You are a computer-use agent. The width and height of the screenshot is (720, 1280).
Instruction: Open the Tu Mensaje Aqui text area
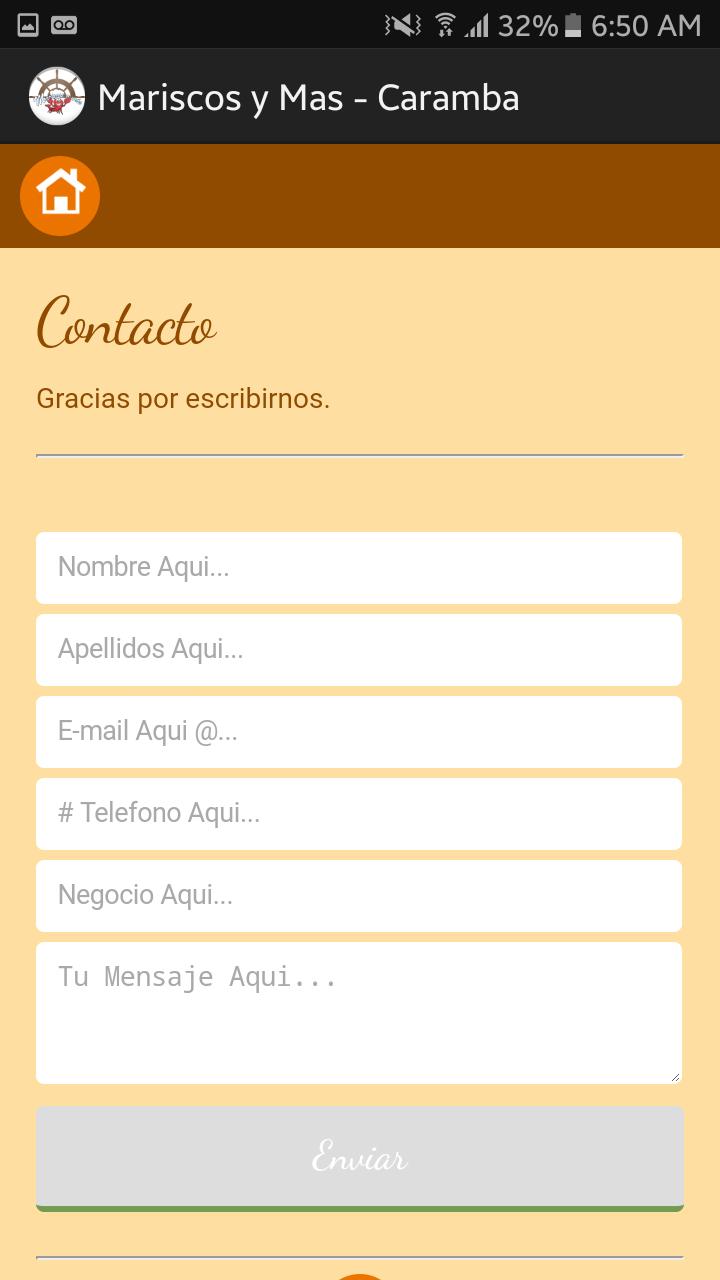pyautogui.click(x=359, y=1012)
